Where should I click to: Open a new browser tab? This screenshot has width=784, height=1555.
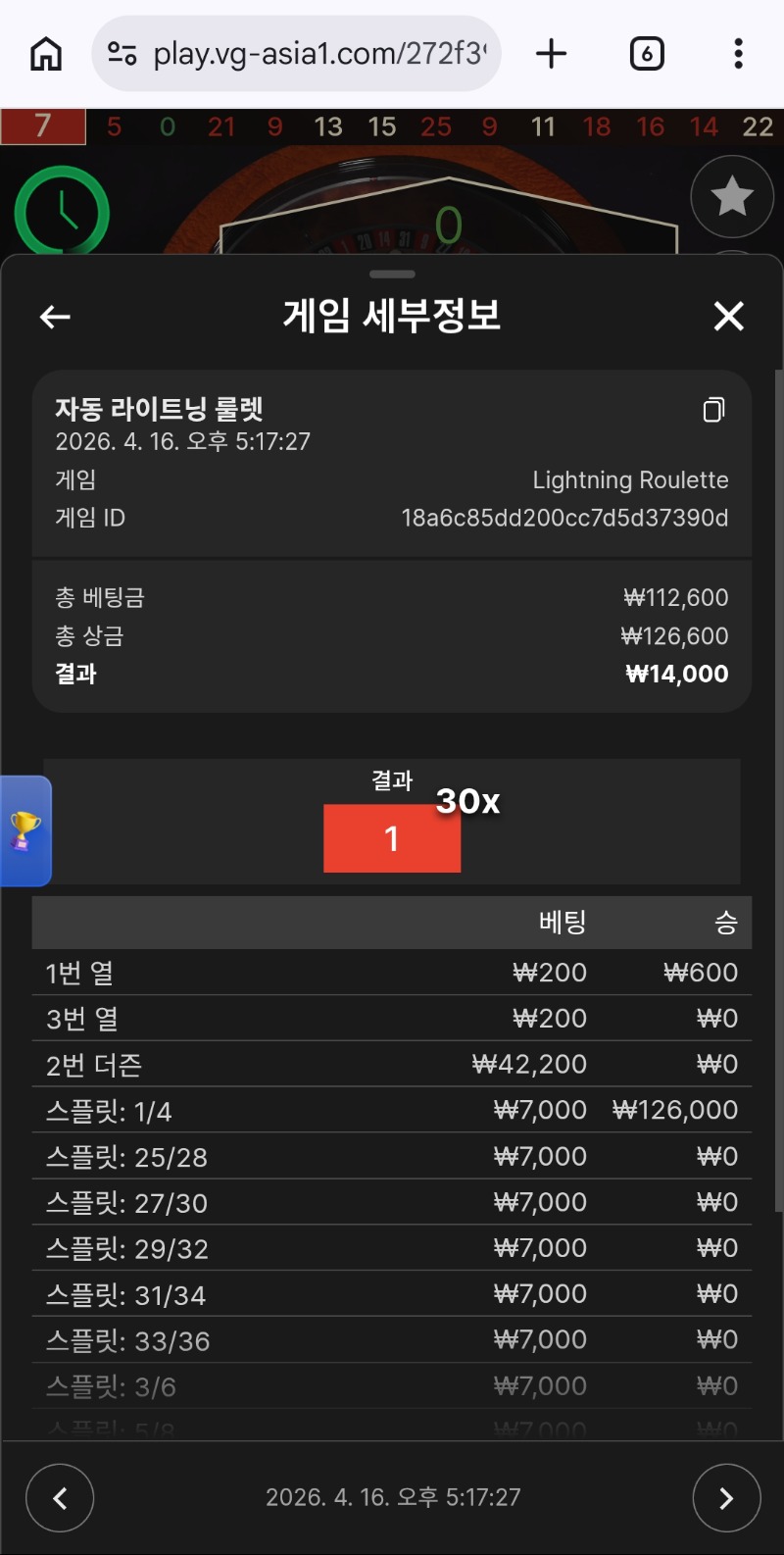click(552, 53)
